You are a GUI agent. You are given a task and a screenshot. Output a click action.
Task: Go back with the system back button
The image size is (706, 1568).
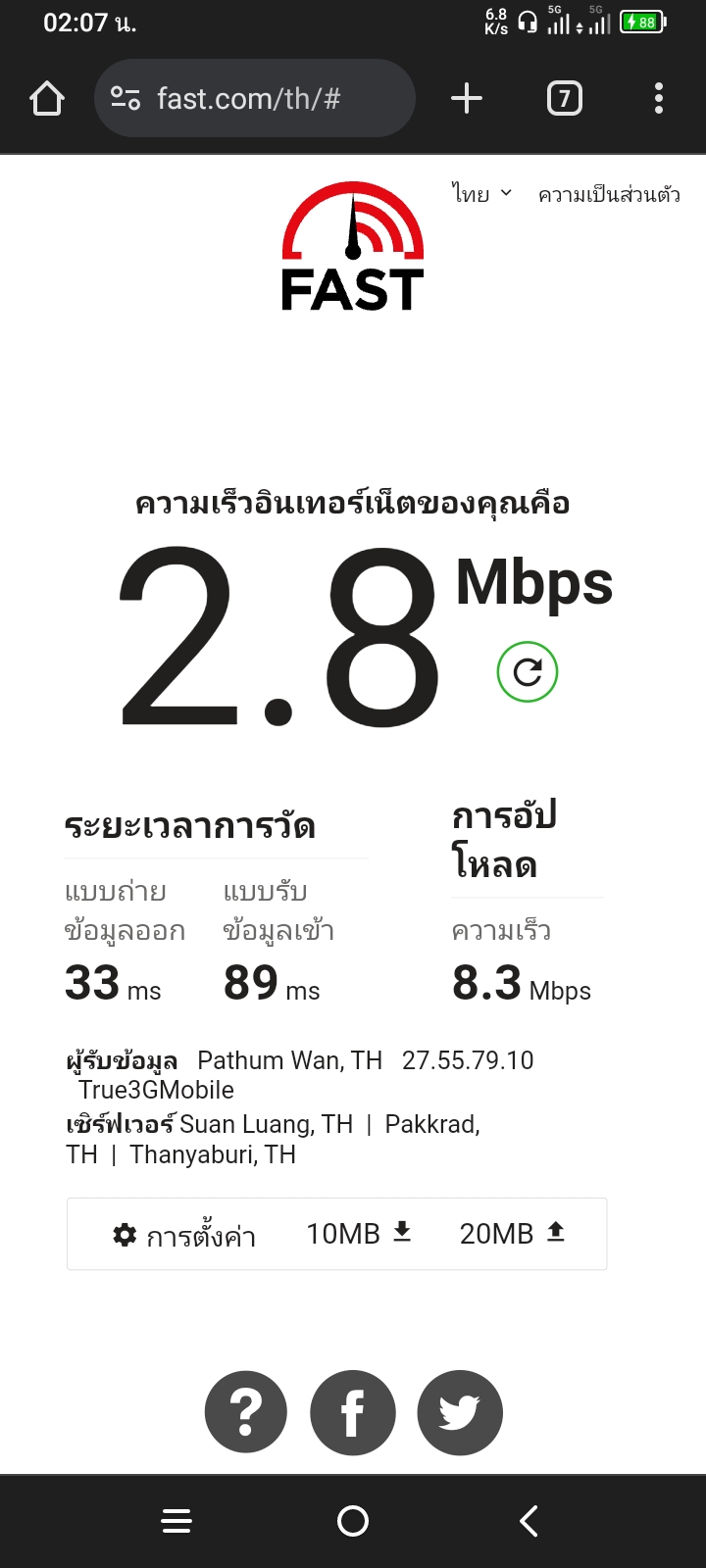tap(529, 1521)
